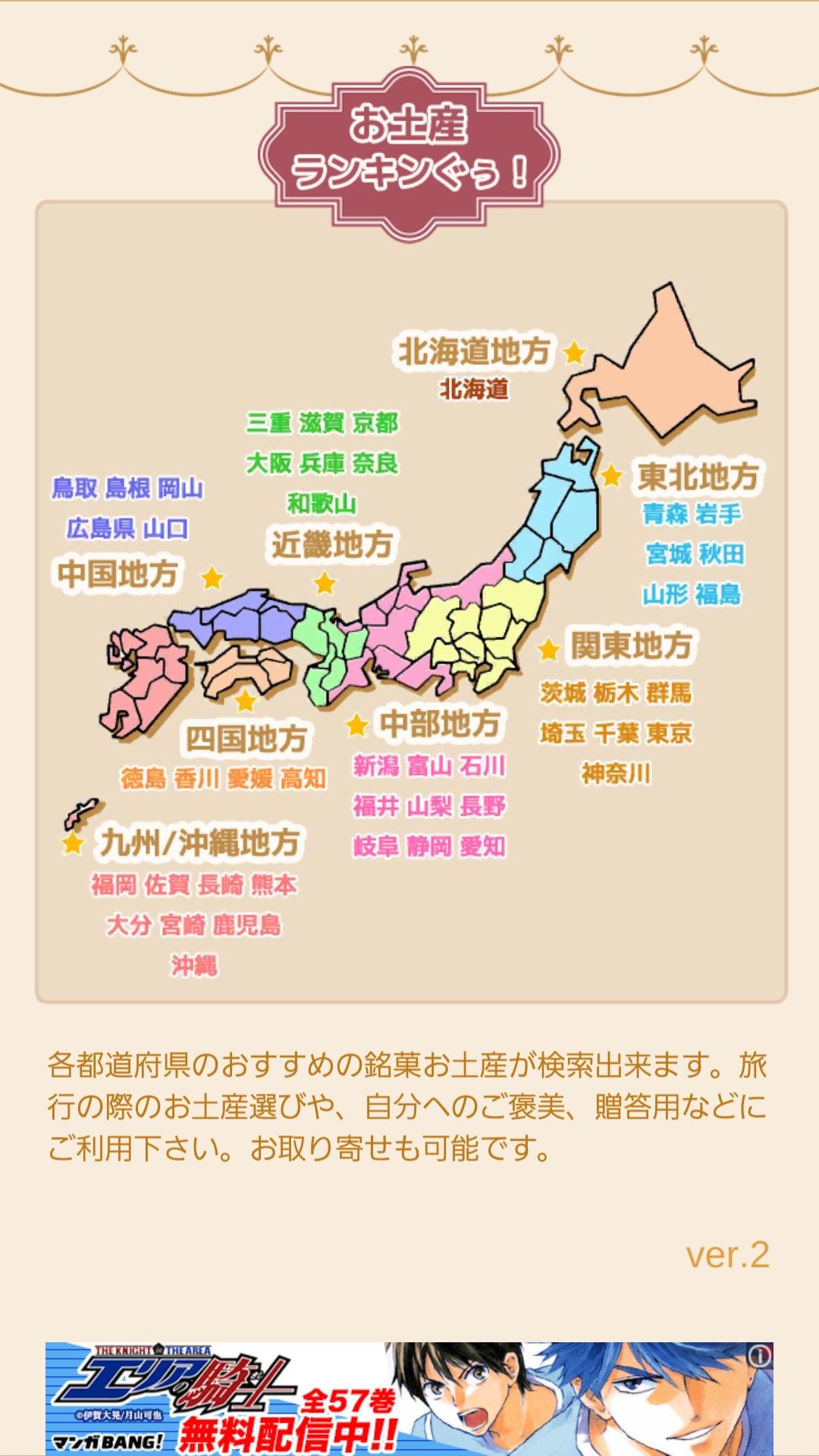Open the 九州/沖縄地方 region

coord(199,843)
